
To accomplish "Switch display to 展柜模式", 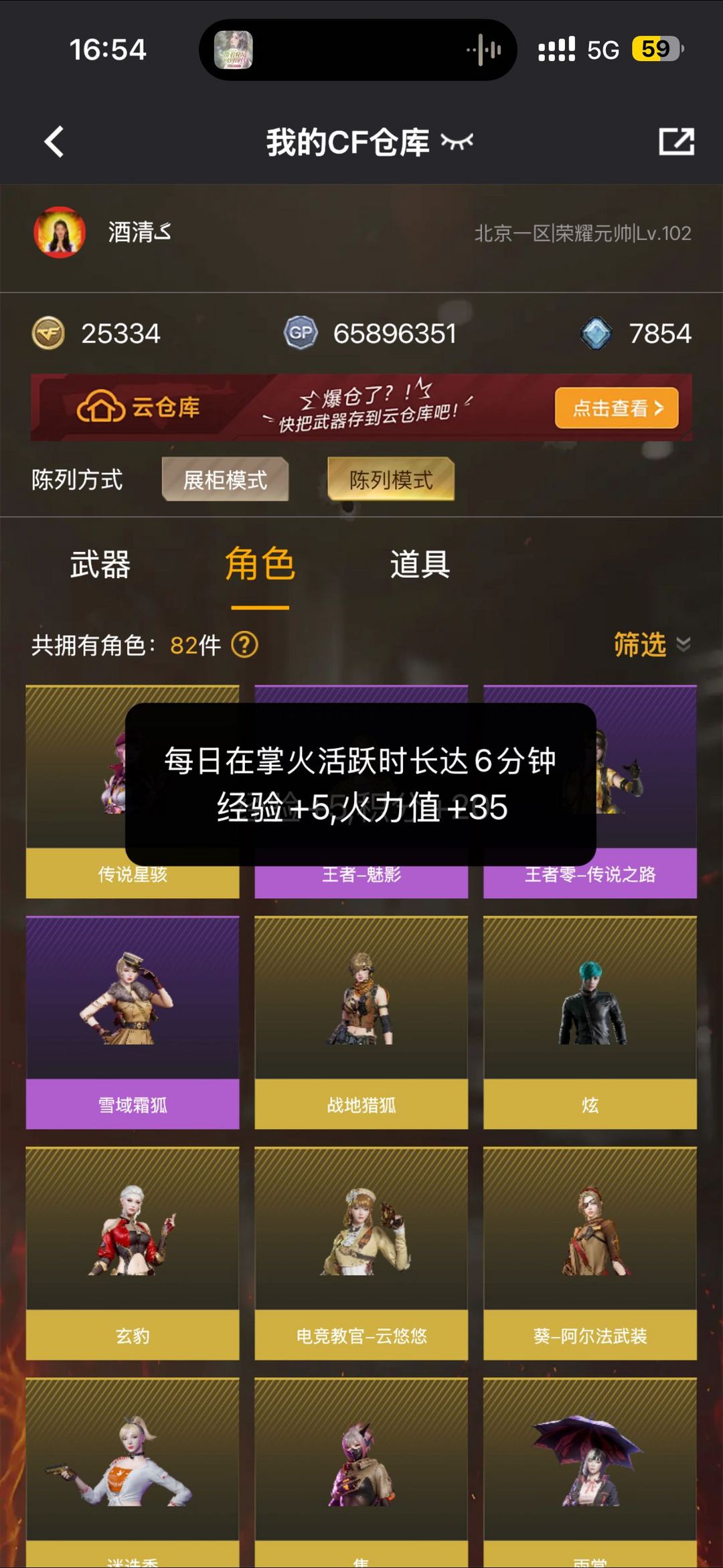I will [x=226, y=480].
